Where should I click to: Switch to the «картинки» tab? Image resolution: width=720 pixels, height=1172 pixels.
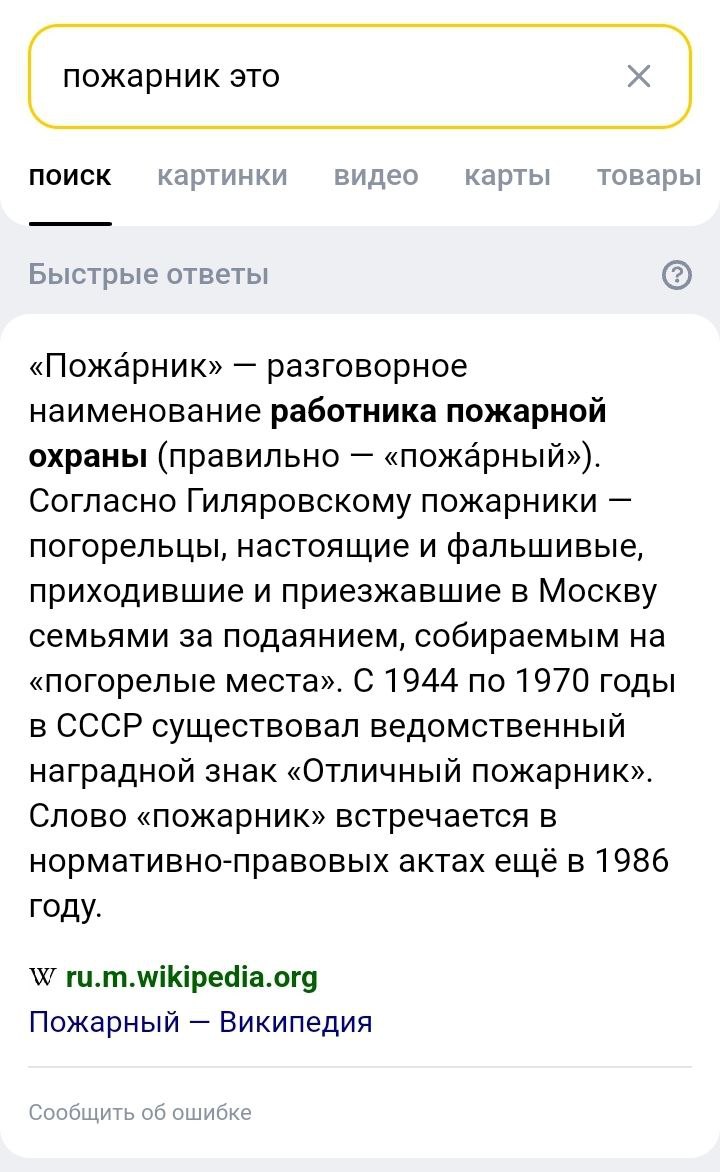222,176
